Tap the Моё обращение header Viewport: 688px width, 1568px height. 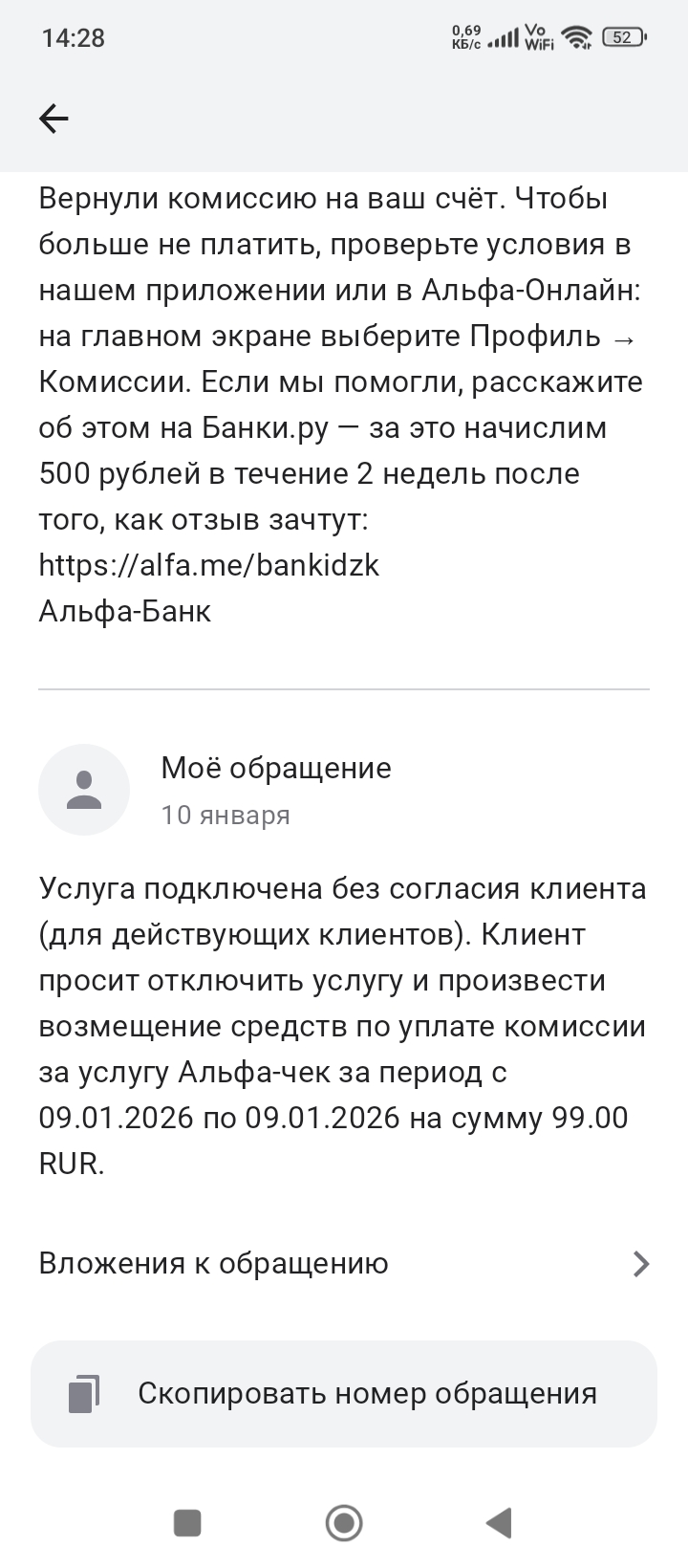pyautogui.click(x=276, y=767)
